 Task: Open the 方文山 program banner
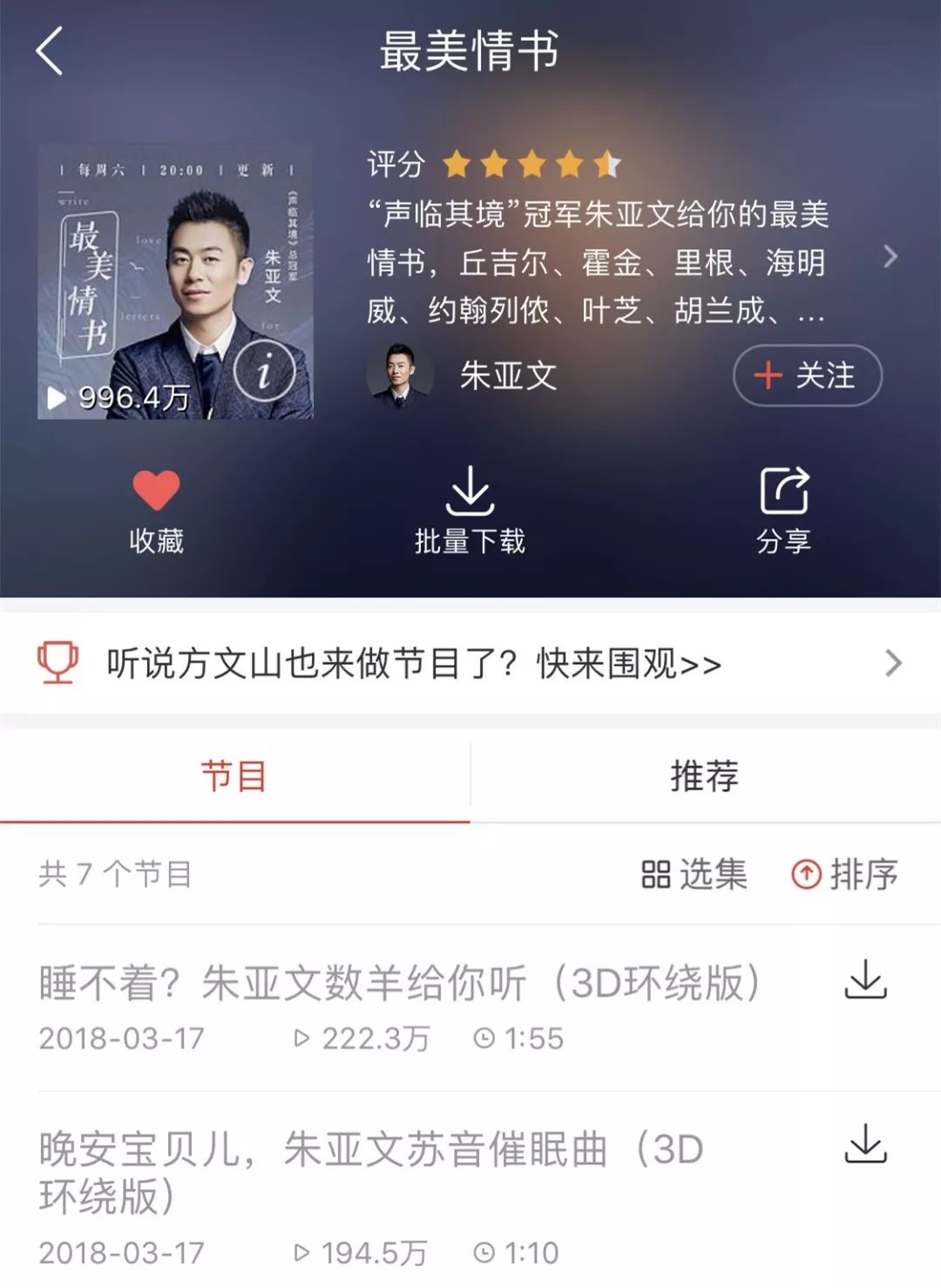[x=470, y=664]
